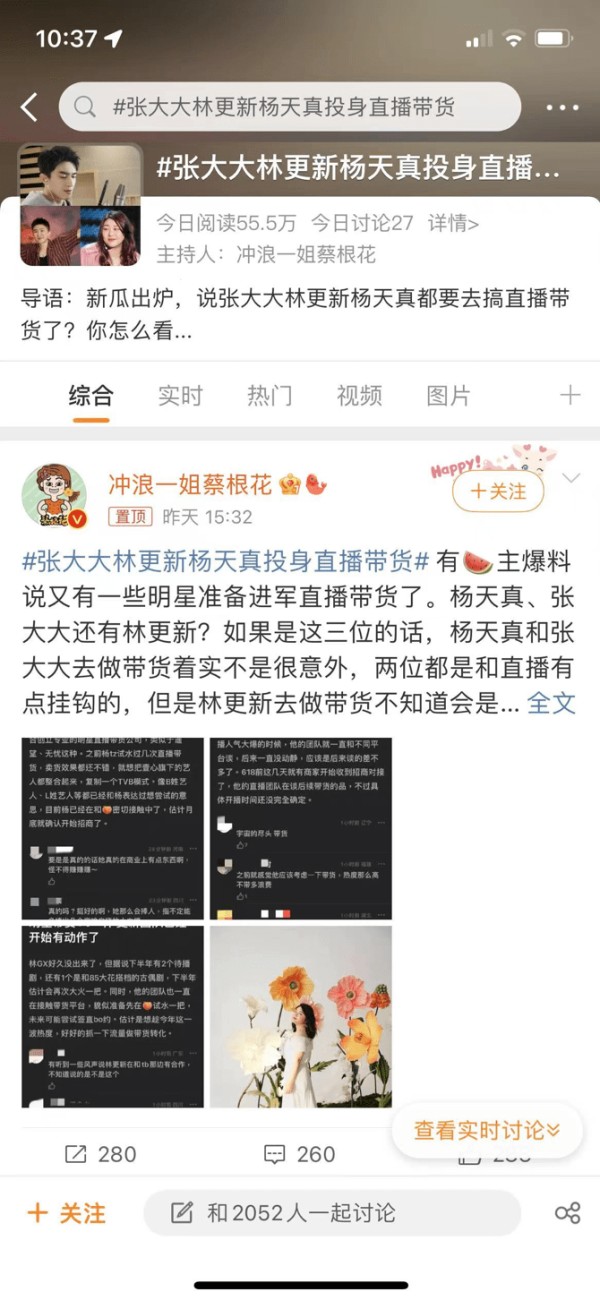Viewport: 600px width, 1300px height.
Task: Switch to the 实时 tab
Action: pyautogui.click(x=180, y=395)
